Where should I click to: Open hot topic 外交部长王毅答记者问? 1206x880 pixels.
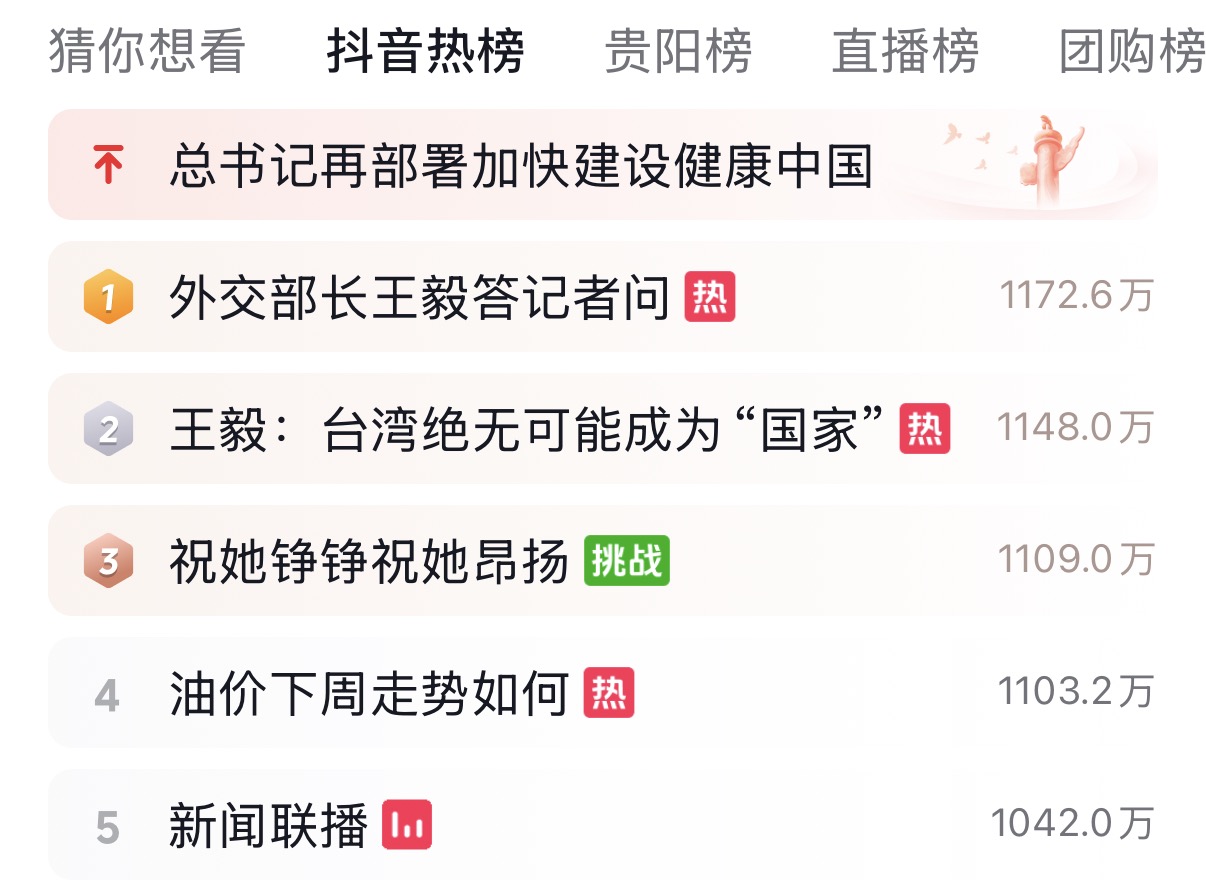420,297
